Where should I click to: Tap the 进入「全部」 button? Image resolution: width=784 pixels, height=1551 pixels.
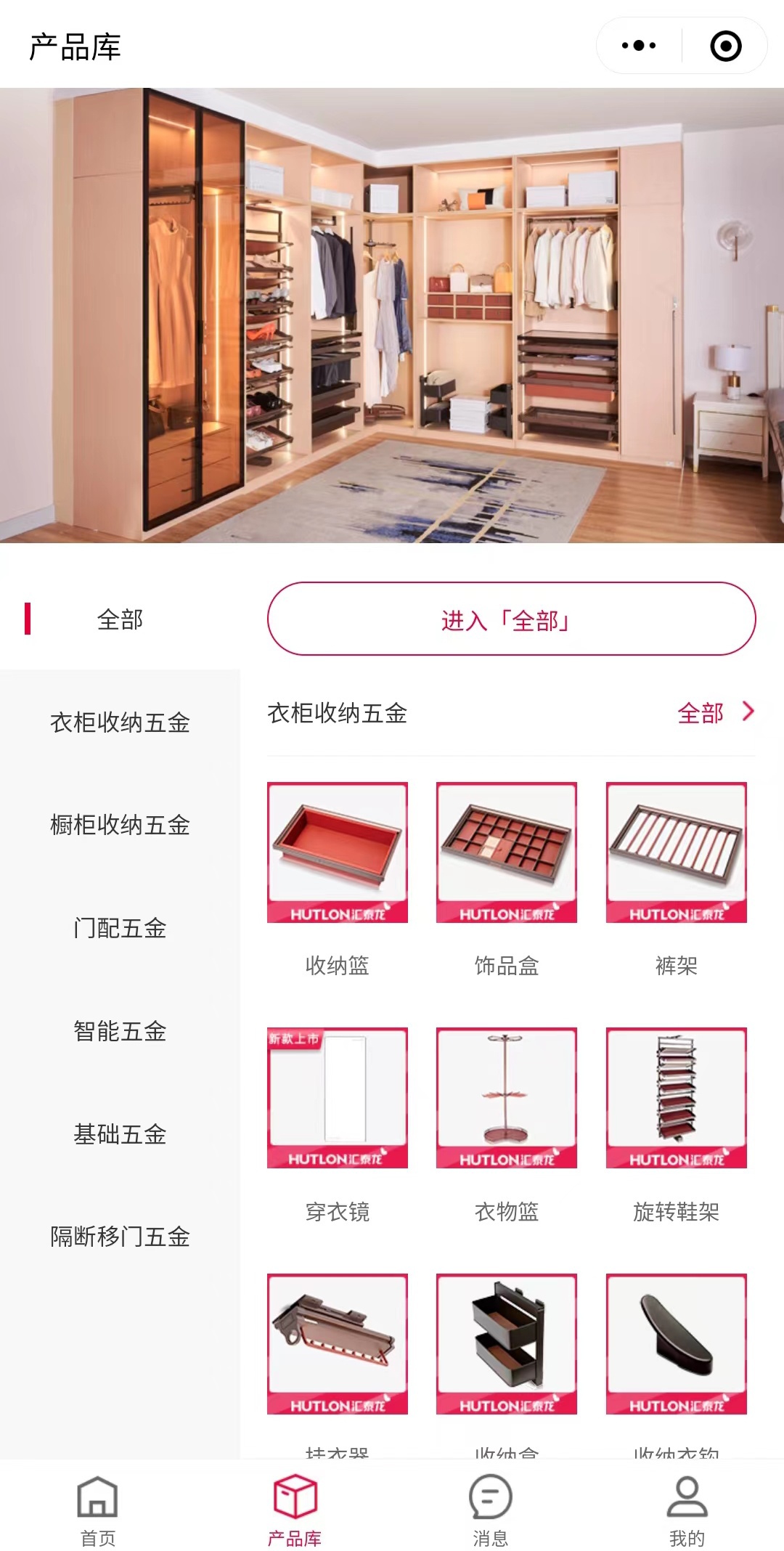[511, 619]
